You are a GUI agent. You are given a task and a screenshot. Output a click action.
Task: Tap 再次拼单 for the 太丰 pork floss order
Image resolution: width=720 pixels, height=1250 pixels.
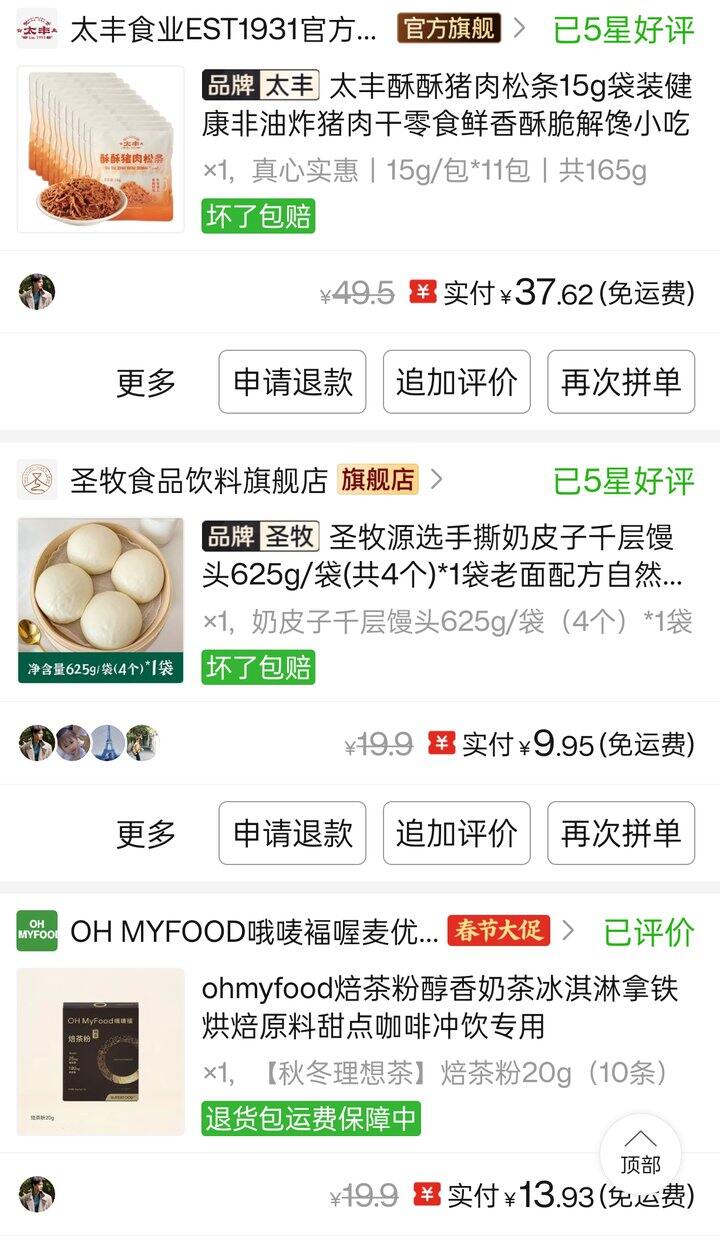(621, 382)
